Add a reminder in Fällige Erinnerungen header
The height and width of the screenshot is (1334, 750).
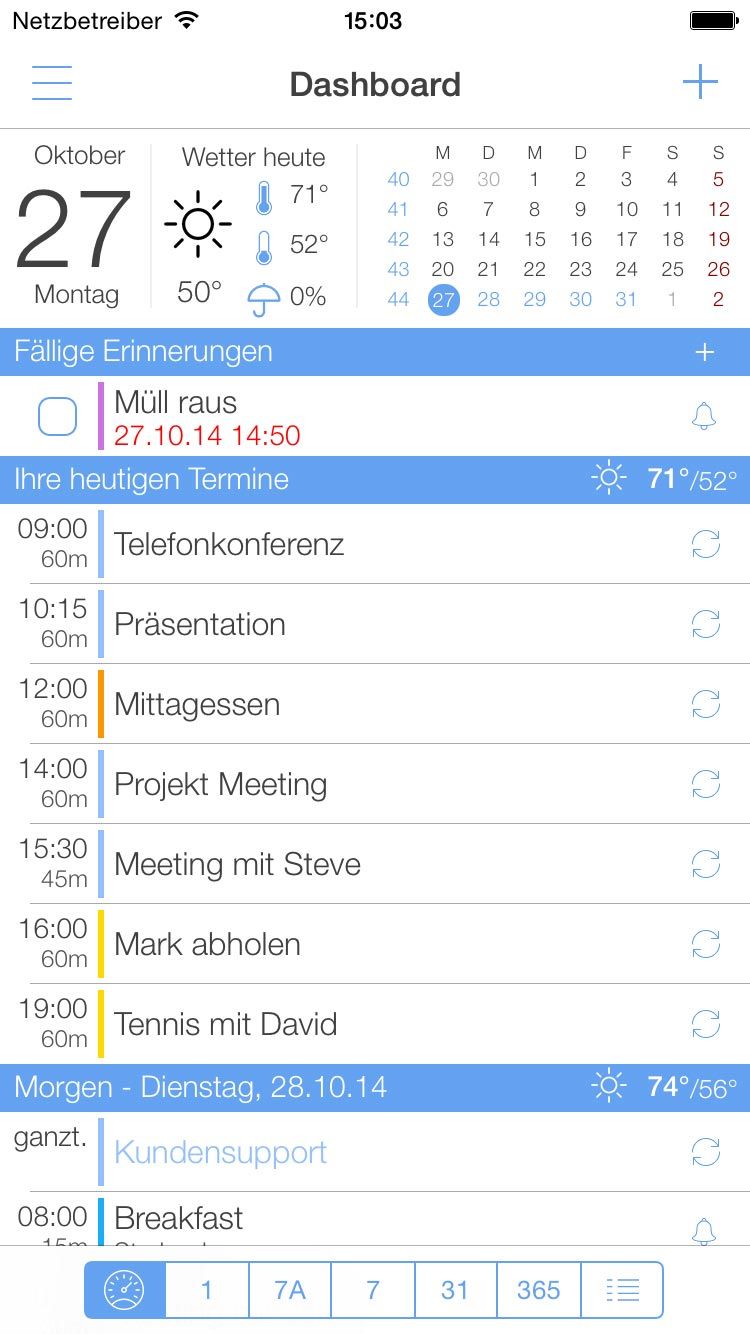click(x=705, y=352)
